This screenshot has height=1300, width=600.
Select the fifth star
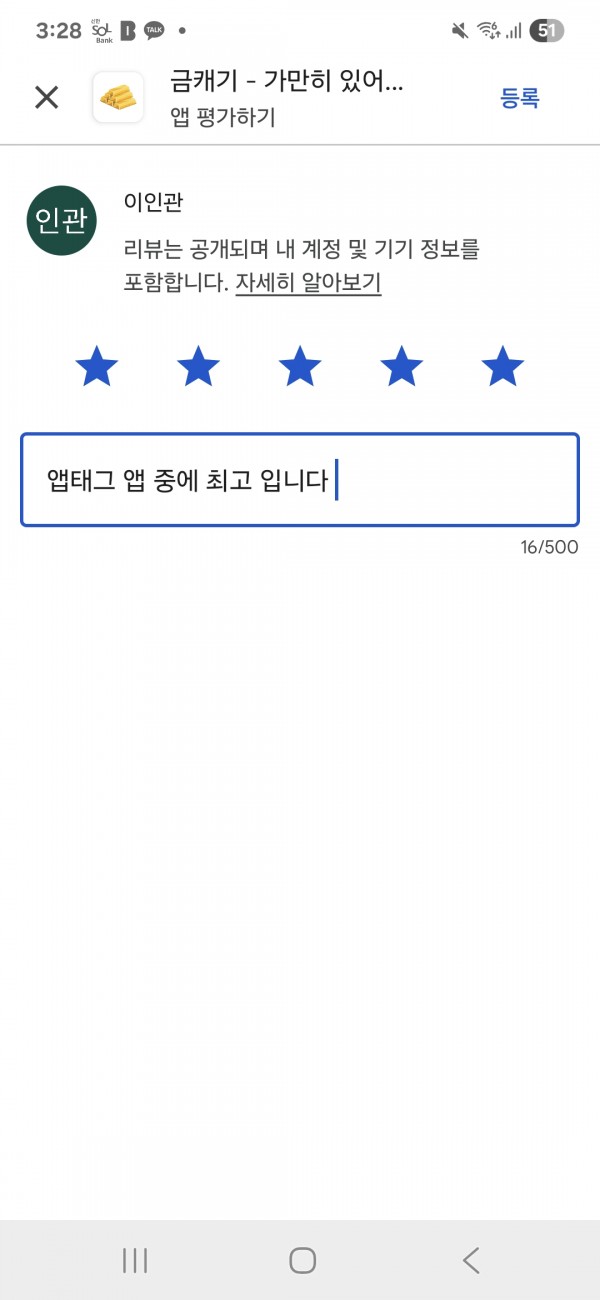coord(502,367)
